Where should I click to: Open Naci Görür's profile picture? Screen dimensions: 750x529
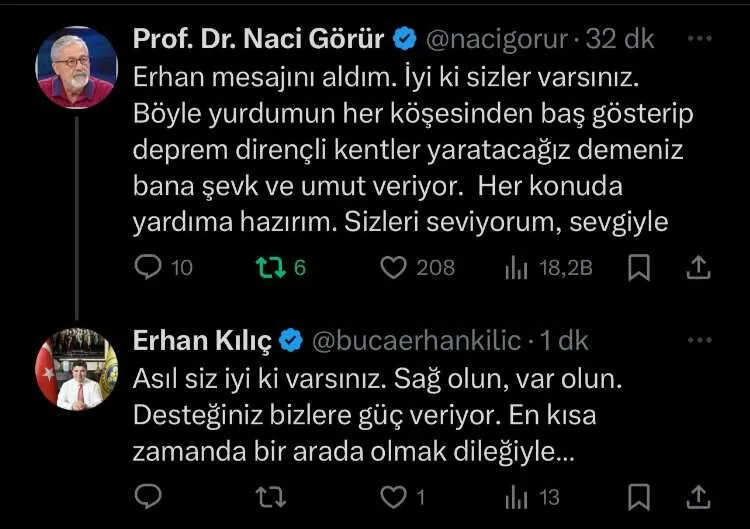point(75,67)
